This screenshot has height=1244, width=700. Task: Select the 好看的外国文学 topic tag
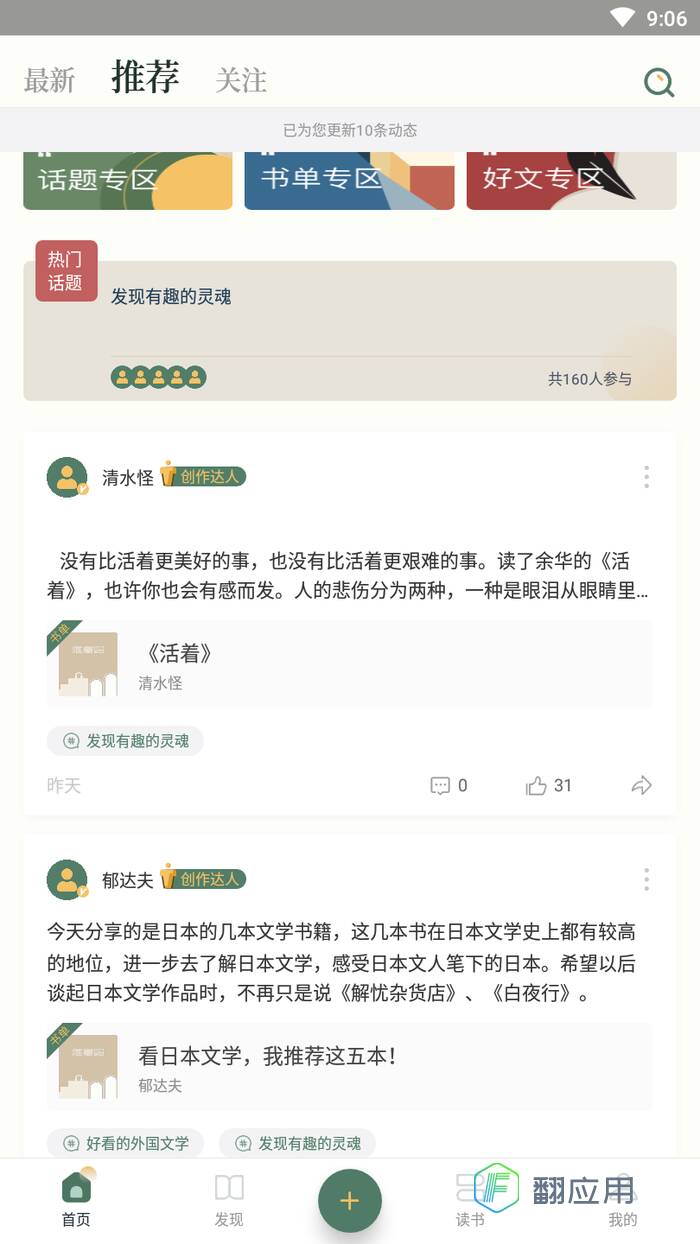coord(125,1143)
